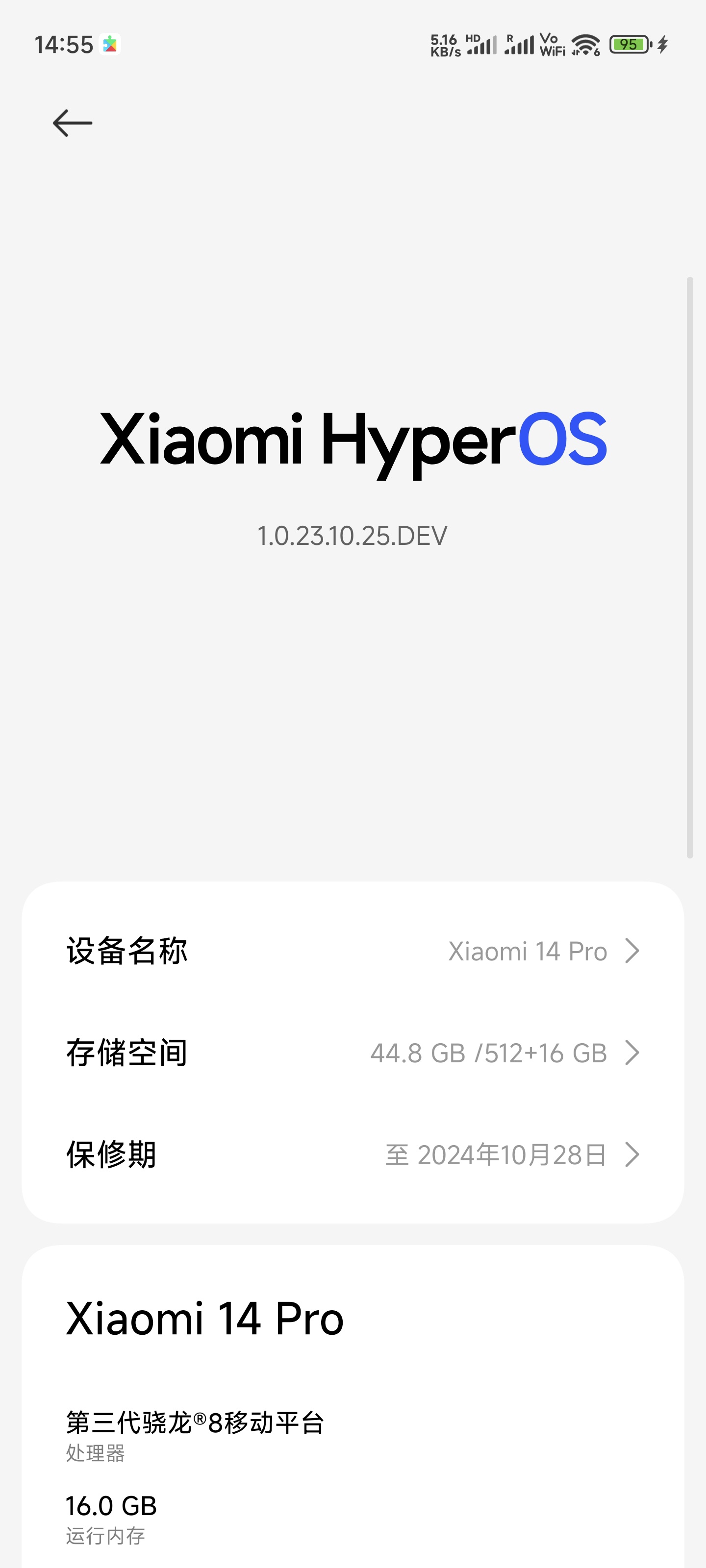This screenshot has width=706, height=1568.
Task: Tap the Google Play icon in status bar
Action: tap(110, 45)
